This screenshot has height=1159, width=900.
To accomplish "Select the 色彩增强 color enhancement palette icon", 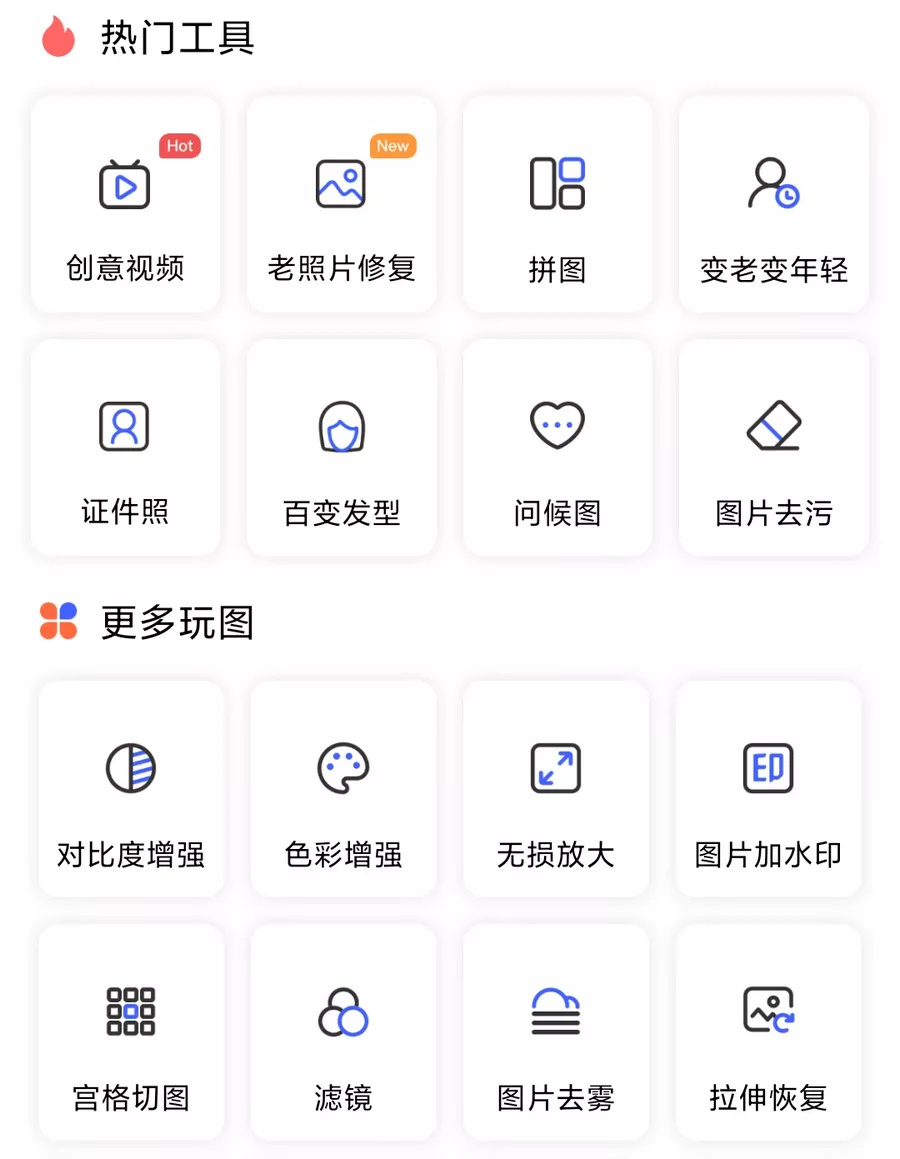I will click(x=343, y=790).
